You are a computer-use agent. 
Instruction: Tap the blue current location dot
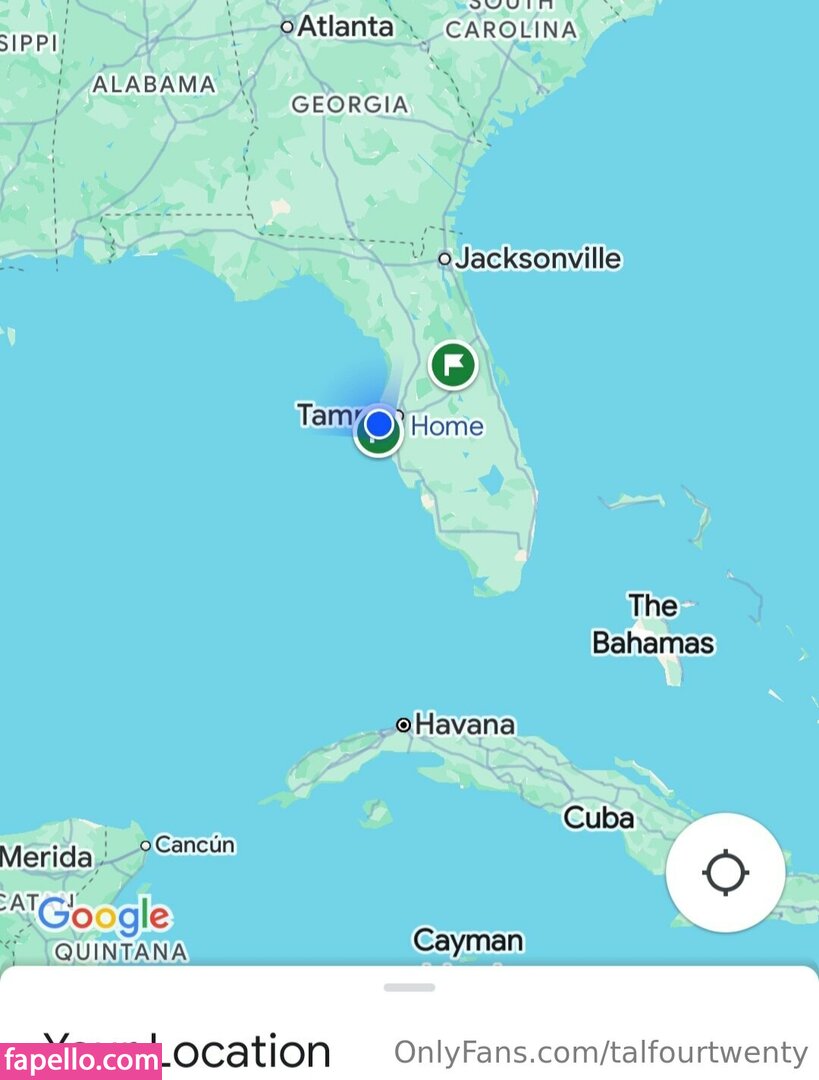pos(378,424)
